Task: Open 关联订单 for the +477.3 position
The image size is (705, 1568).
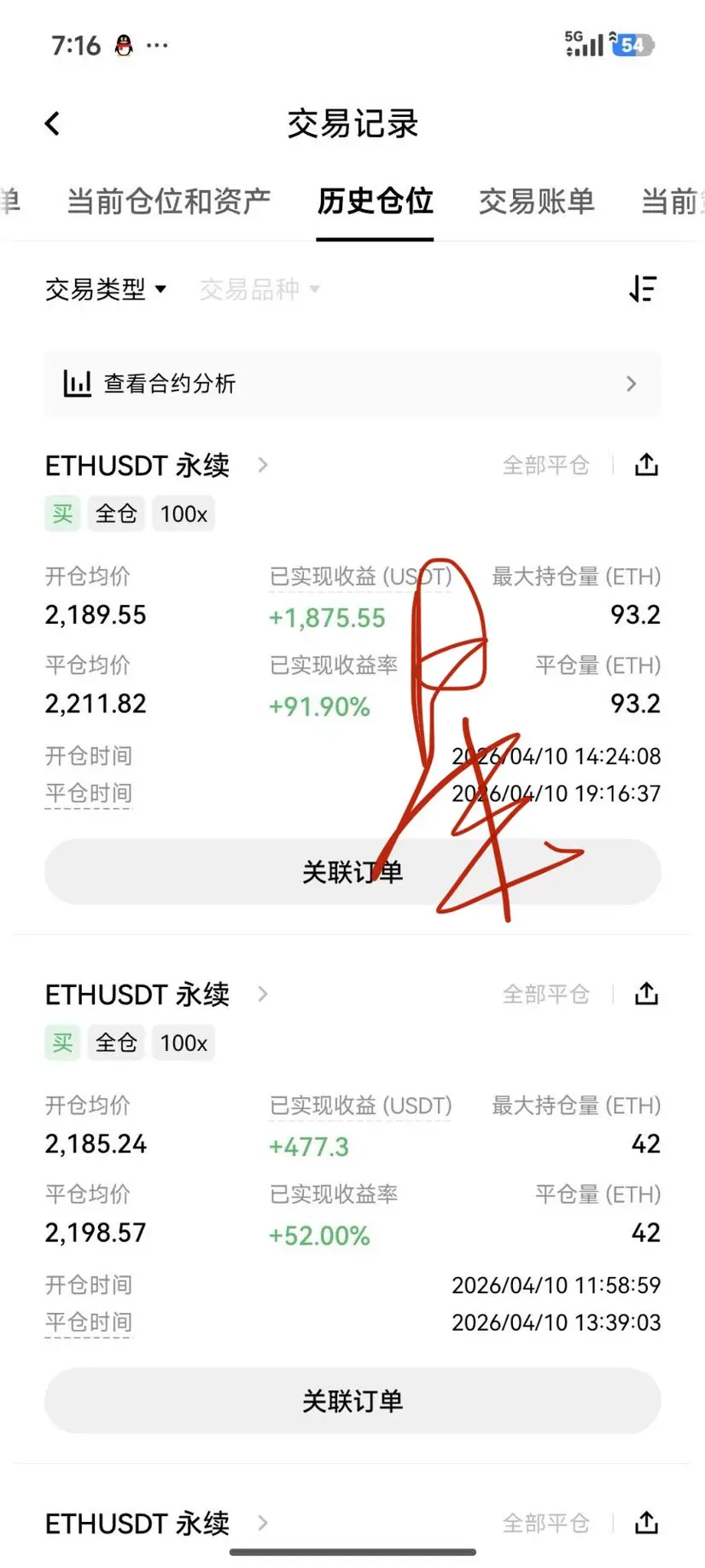Action: [x=352, y=1401]
